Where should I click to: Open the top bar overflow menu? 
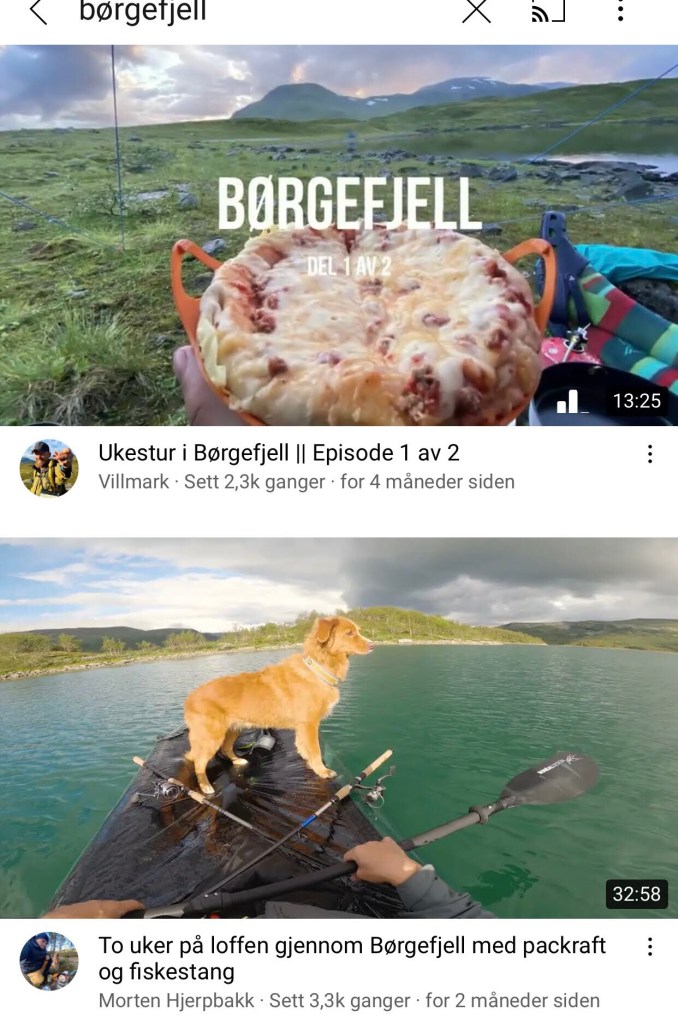click(x=620, y=11)
